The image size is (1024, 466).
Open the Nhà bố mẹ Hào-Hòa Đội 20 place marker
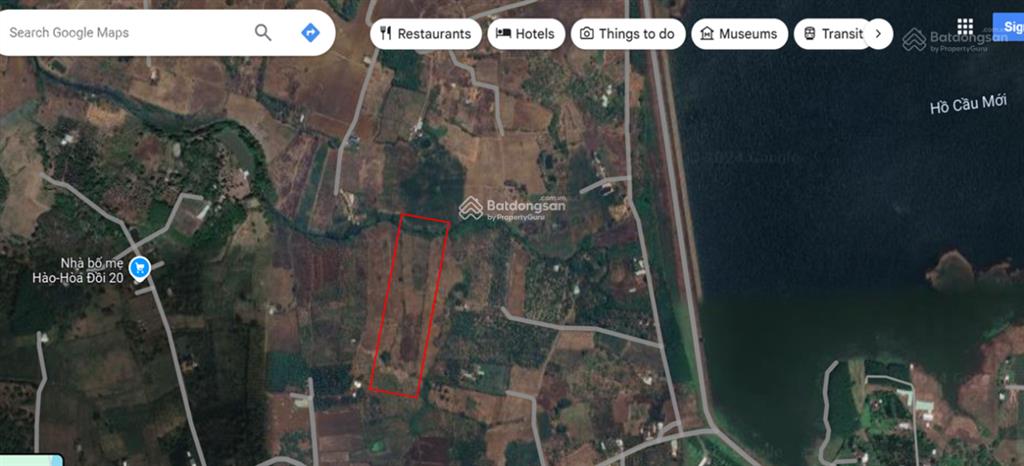pyautogui.click(x=140, y=267)
